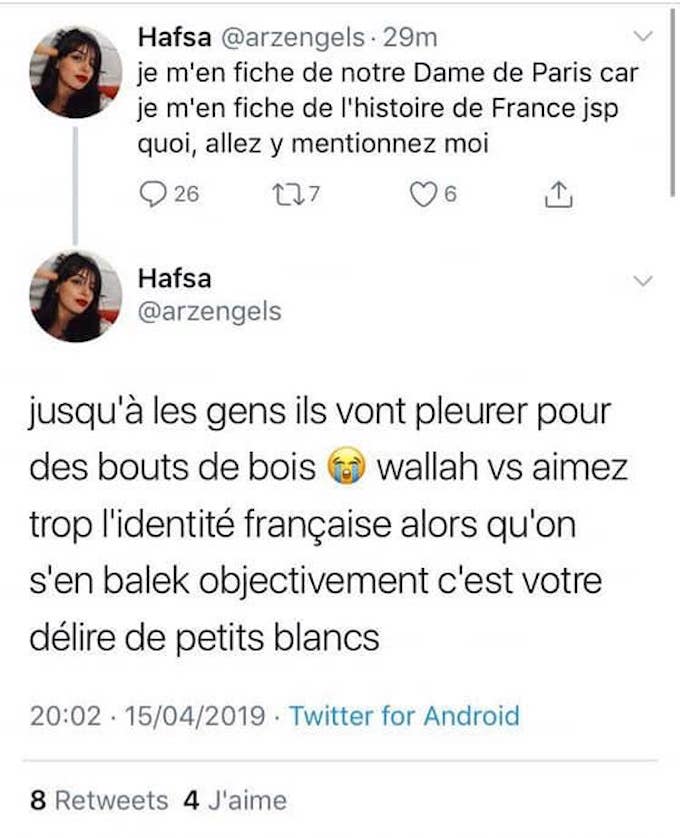Share the first tweet via share icon

pos(560,197)
